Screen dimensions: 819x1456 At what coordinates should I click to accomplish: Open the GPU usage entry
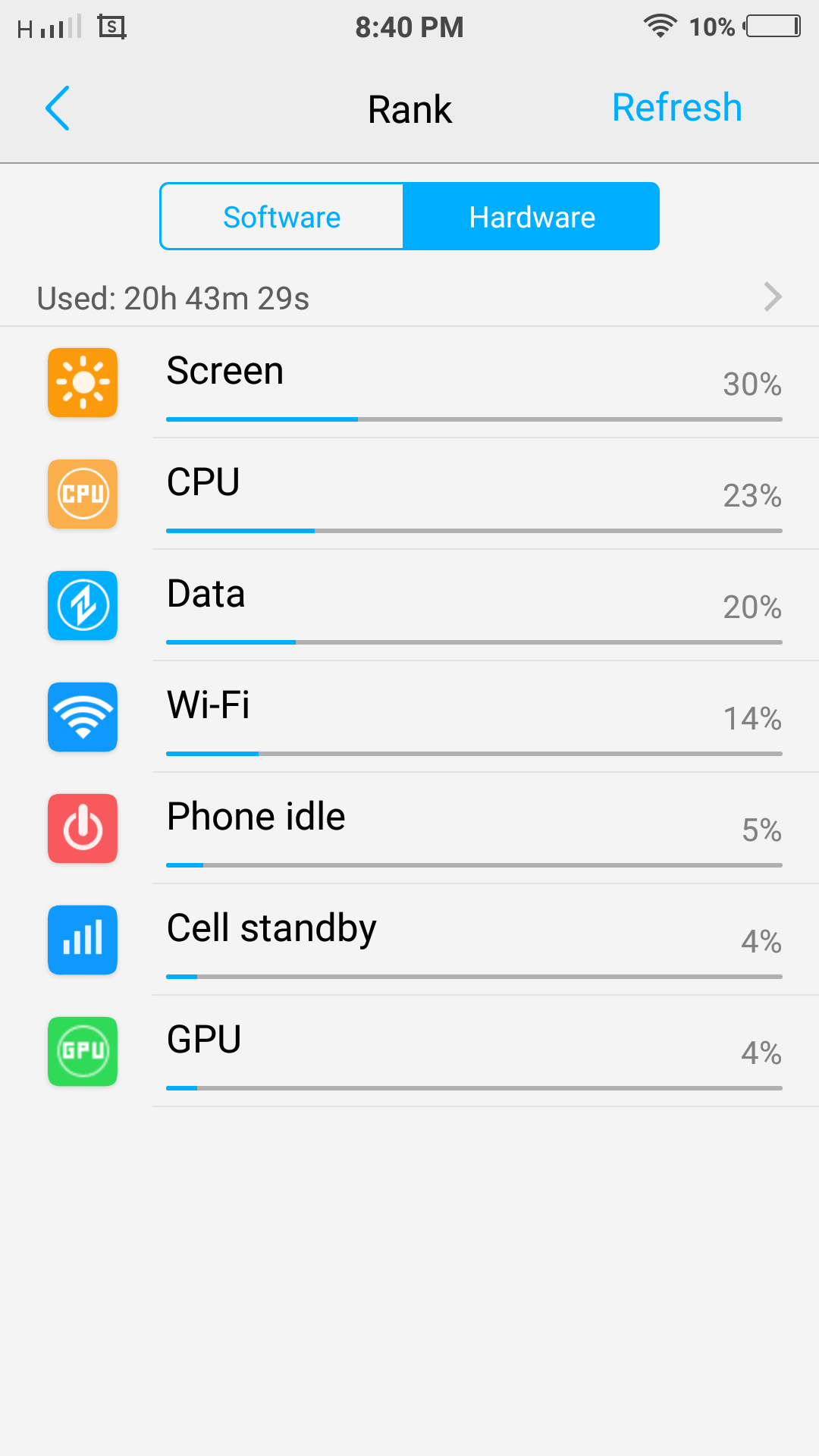click(x=409, y=1052)
